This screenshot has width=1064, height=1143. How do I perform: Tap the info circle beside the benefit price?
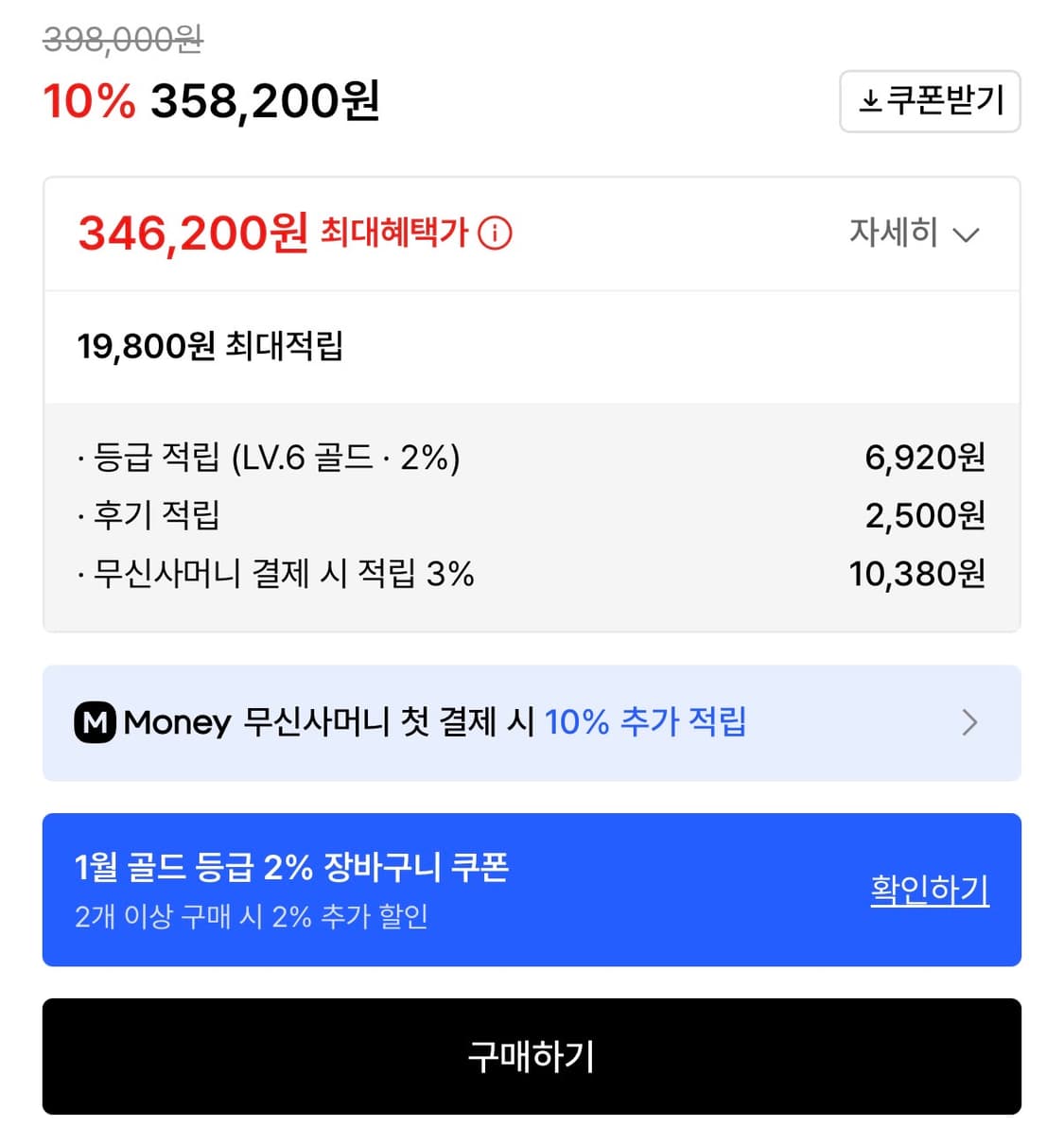pos(497,233)
